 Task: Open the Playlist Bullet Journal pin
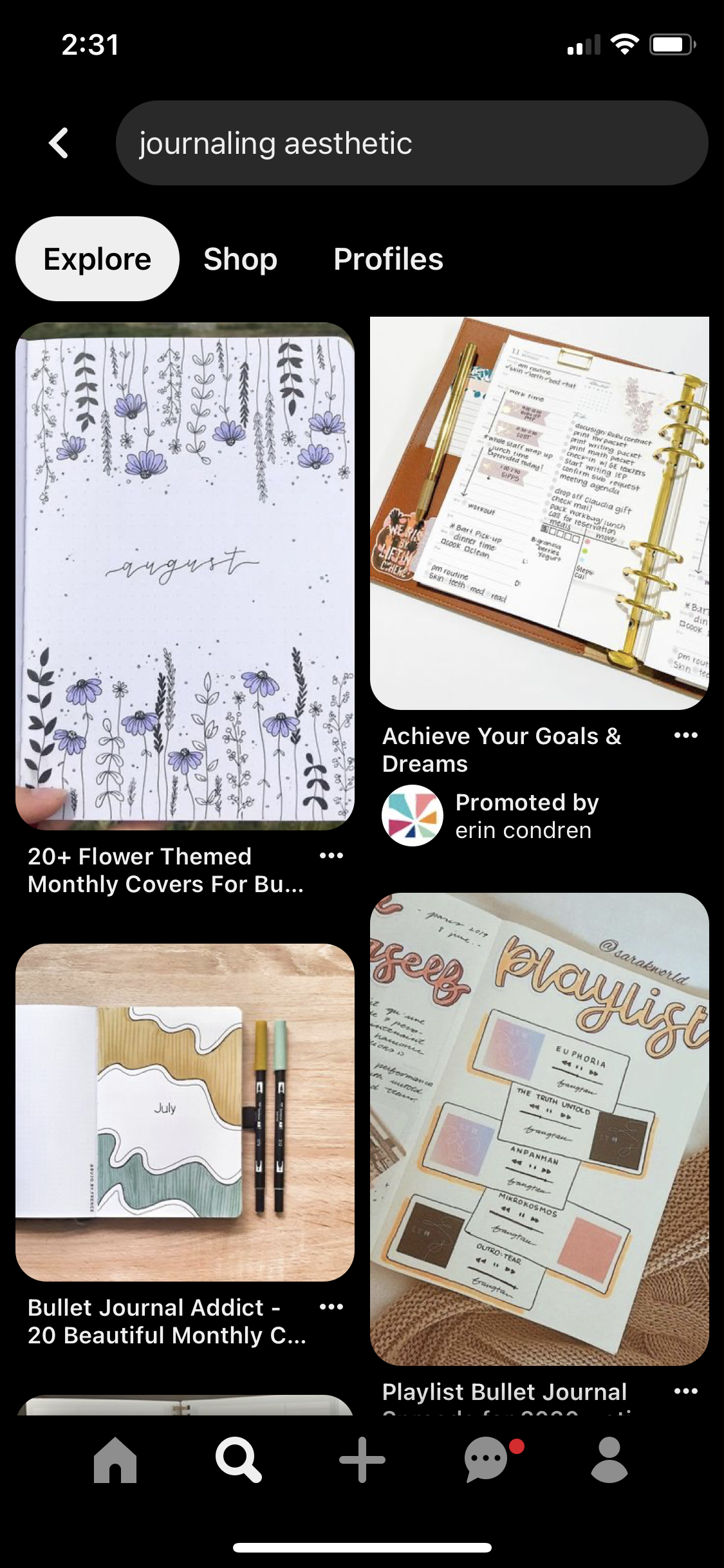pos(539,1128)
